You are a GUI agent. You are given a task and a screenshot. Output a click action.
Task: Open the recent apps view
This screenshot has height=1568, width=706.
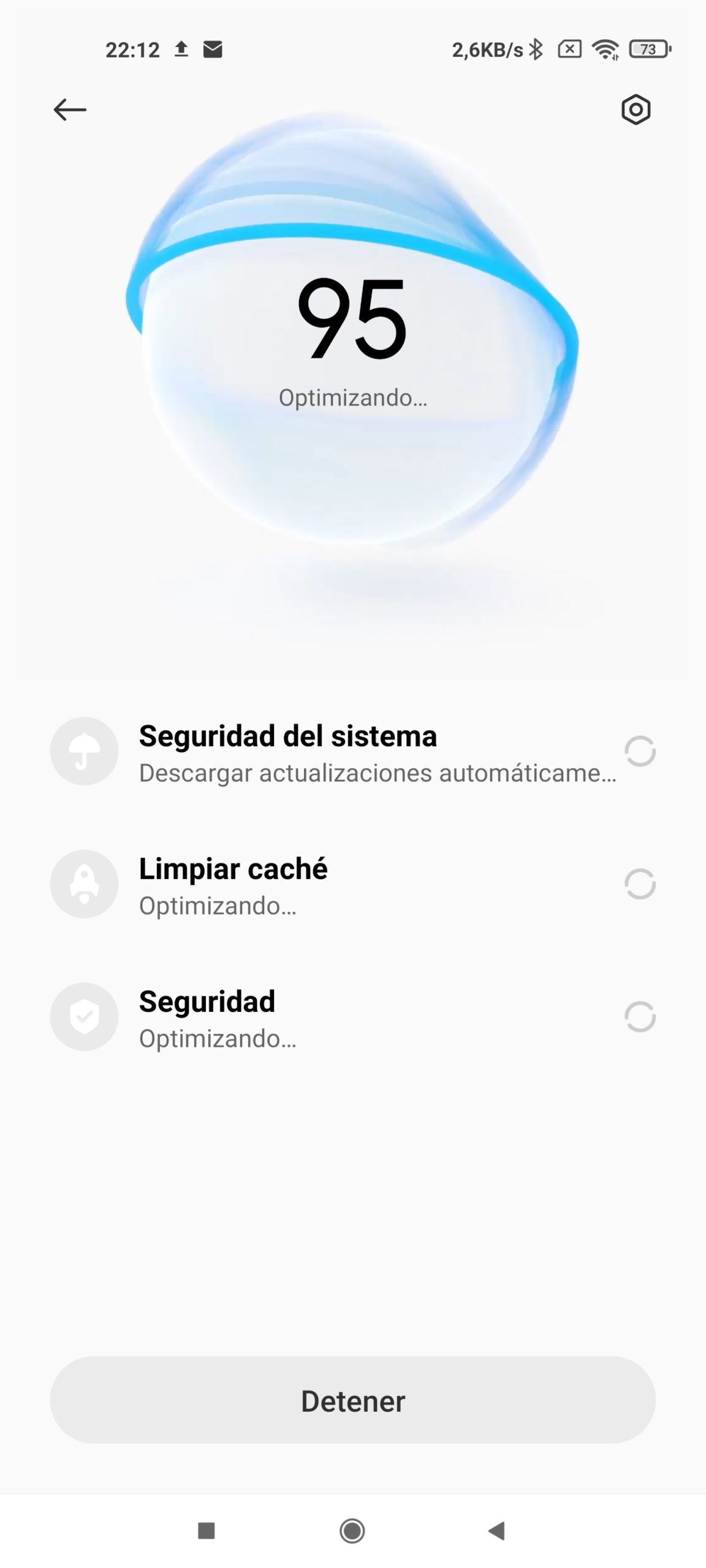point(207,1531)
